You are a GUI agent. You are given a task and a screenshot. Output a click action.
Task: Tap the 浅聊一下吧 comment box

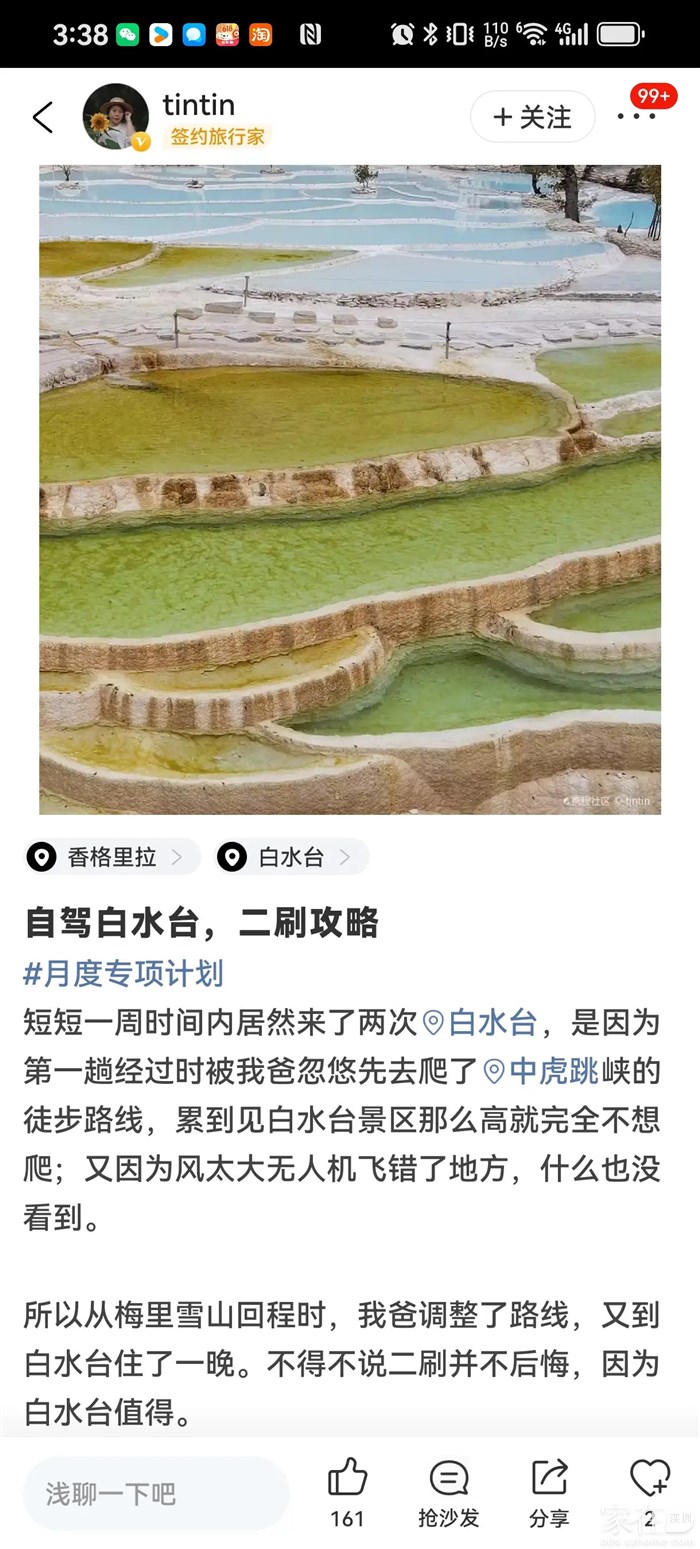156,1494
